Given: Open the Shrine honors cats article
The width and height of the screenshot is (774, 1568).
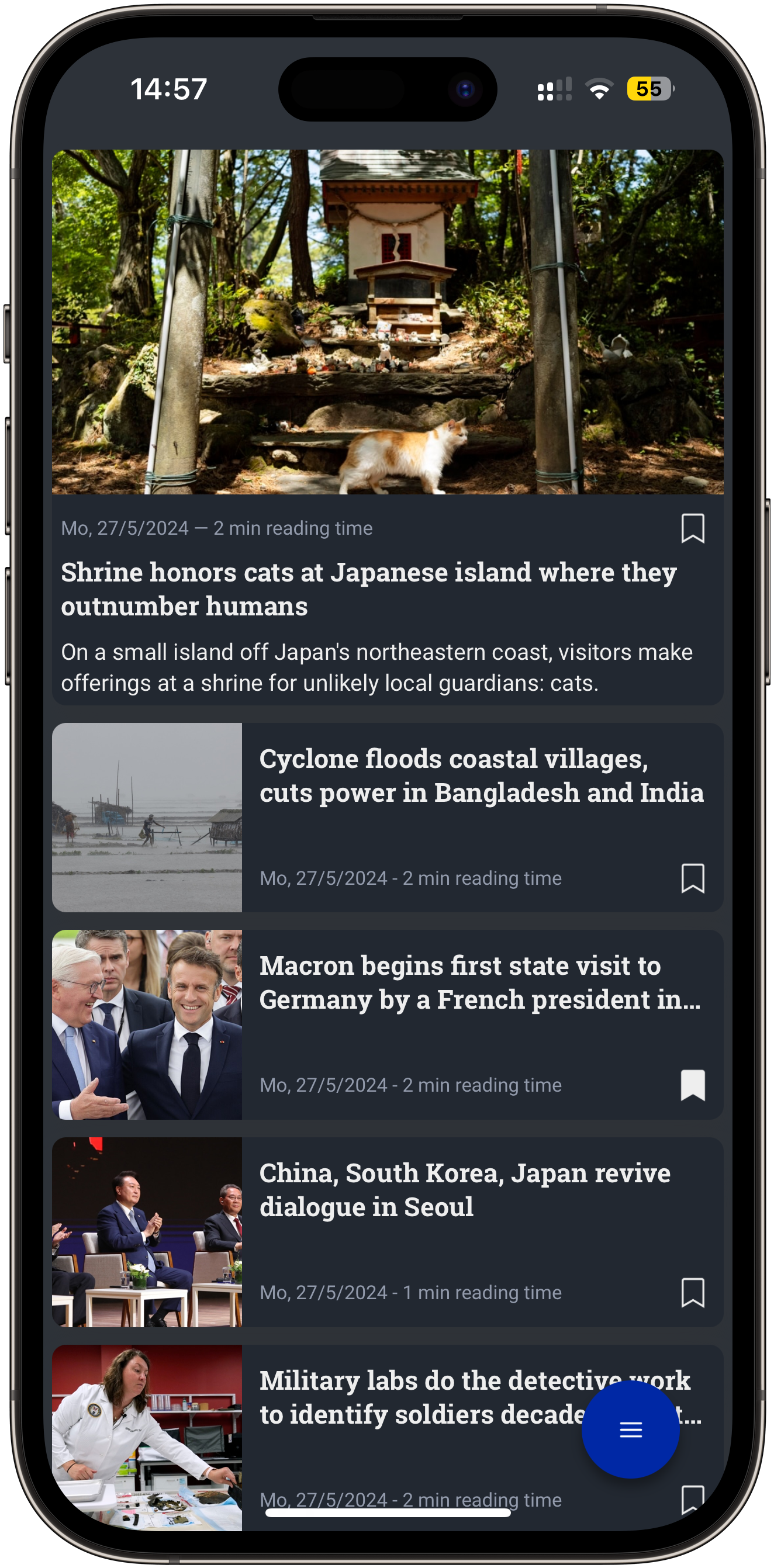Looking at the screenshot, I should tap(368, 589).
